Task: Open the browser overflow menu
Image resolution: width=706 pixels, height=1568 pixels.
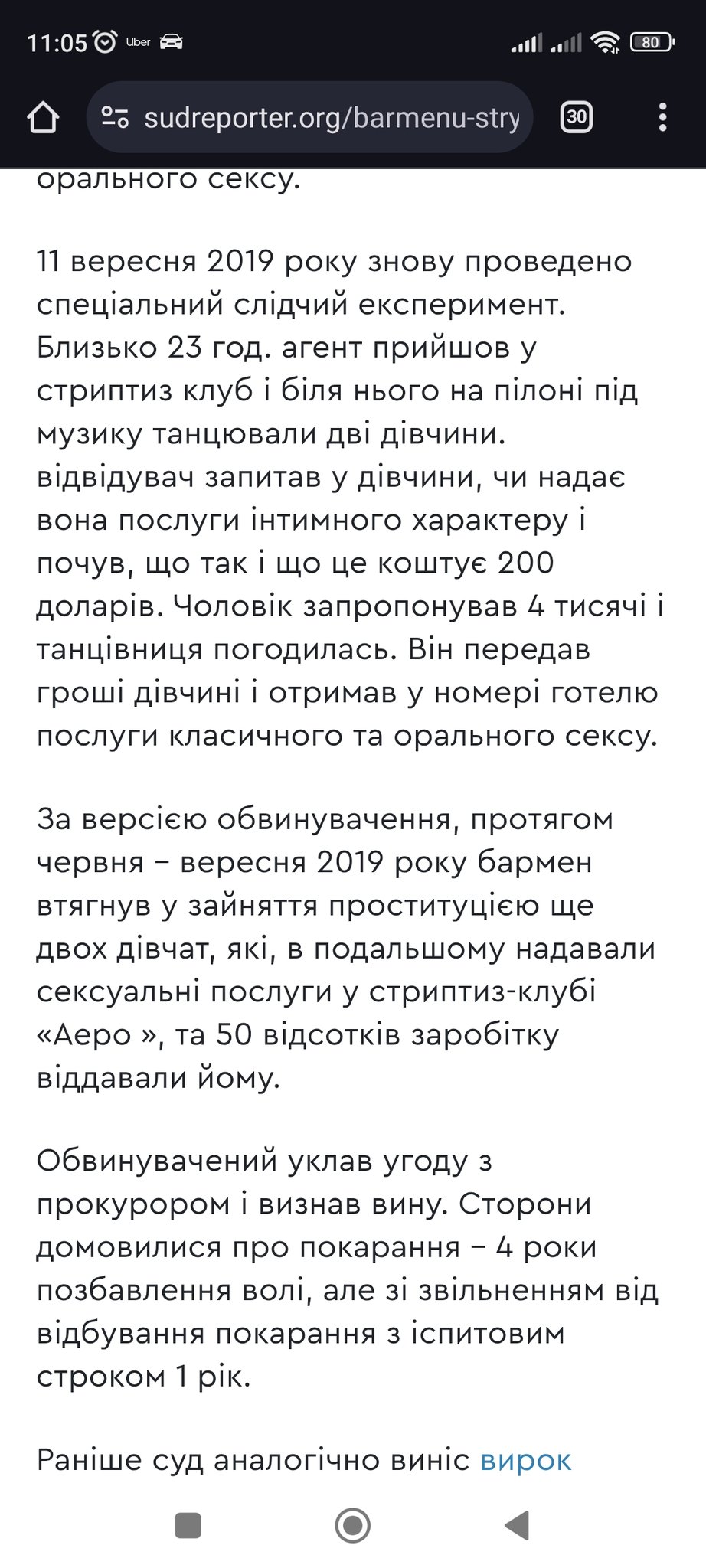Action: click(x=662, y=118)
